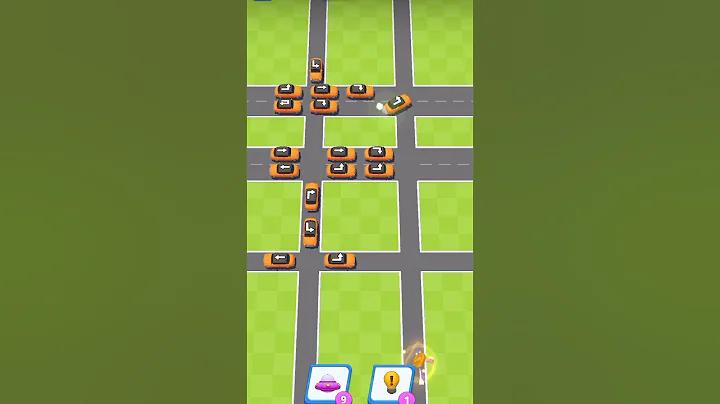Tap the turn-arrow car on the lowest road

[339, 260]
